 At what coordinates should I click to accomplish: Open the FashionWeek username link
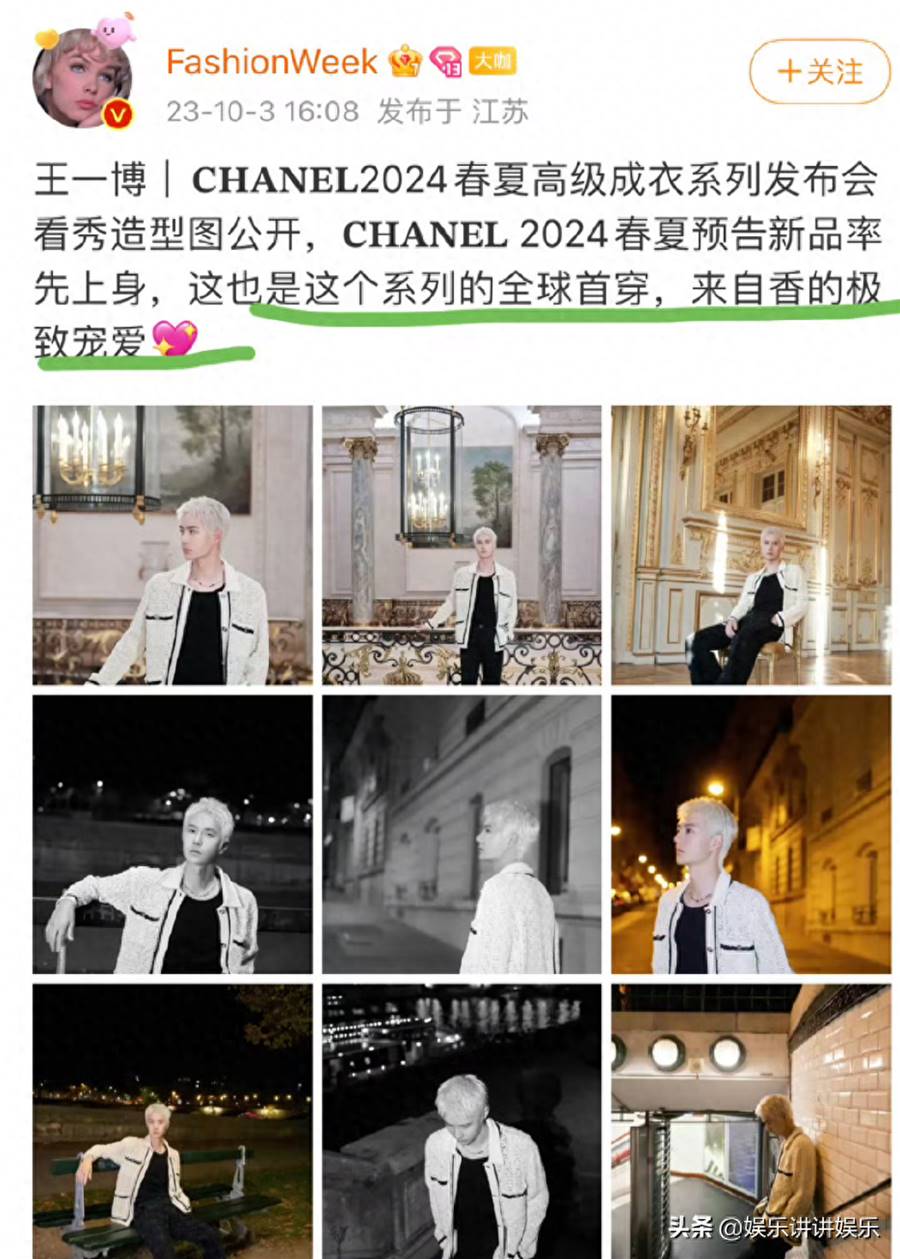click(x=272, y=62)
